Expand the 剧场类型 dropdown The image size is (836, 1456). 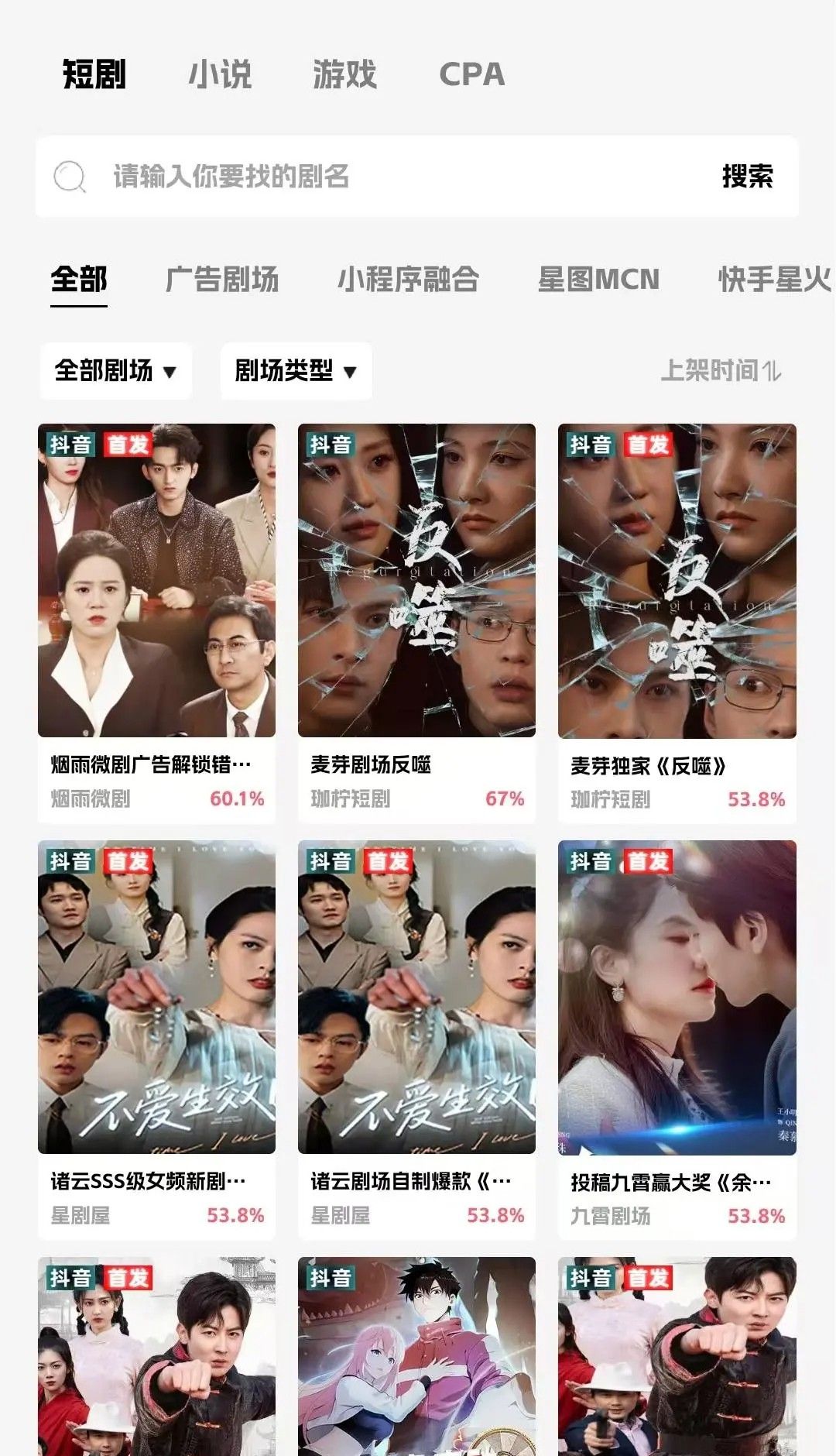(x=296, y=371)
